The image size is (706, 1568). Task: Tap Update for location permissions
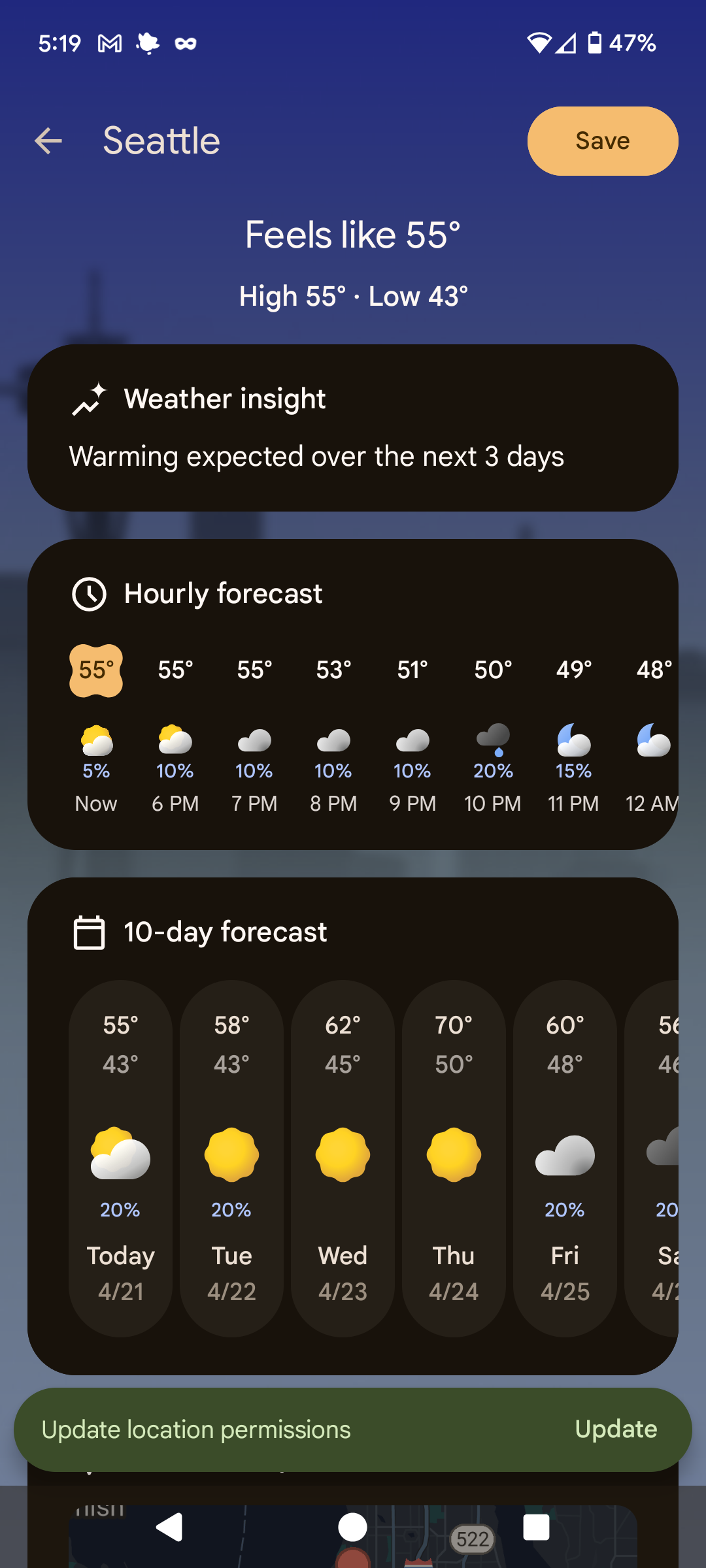coord(616,1429)
